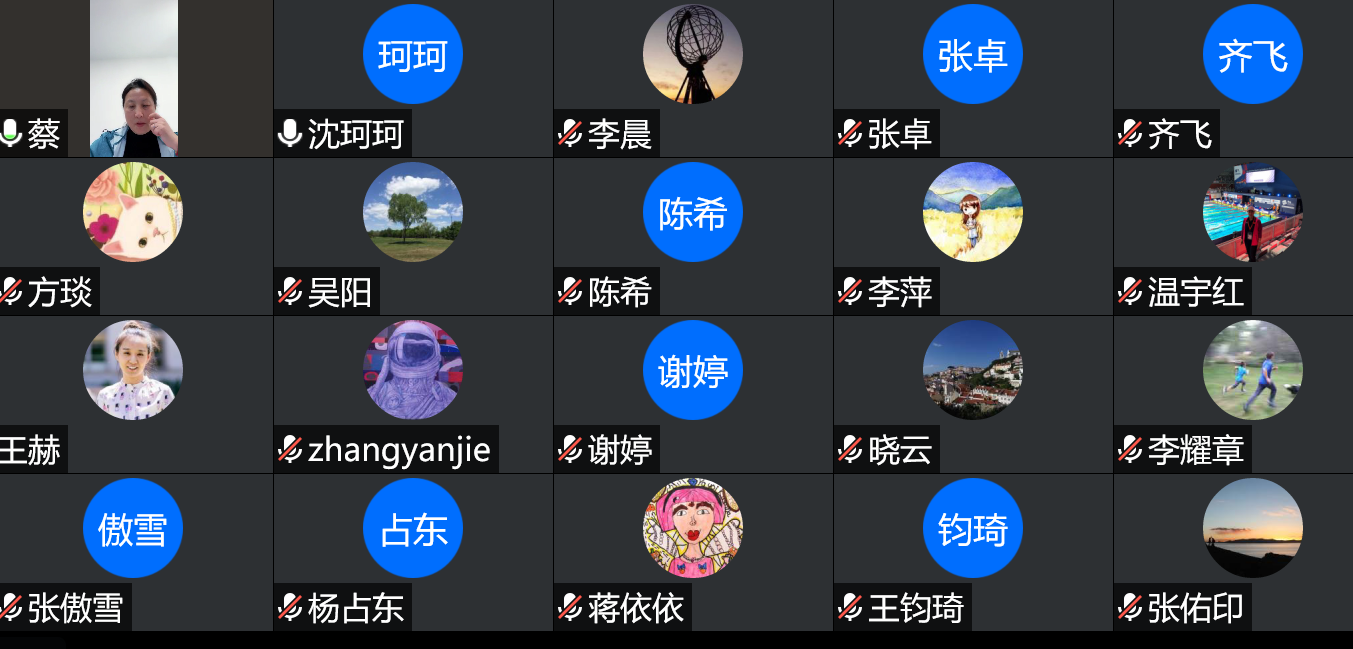Open participant tile 李晨
This screenshot has height=649, width=1353.
(692, 78)
